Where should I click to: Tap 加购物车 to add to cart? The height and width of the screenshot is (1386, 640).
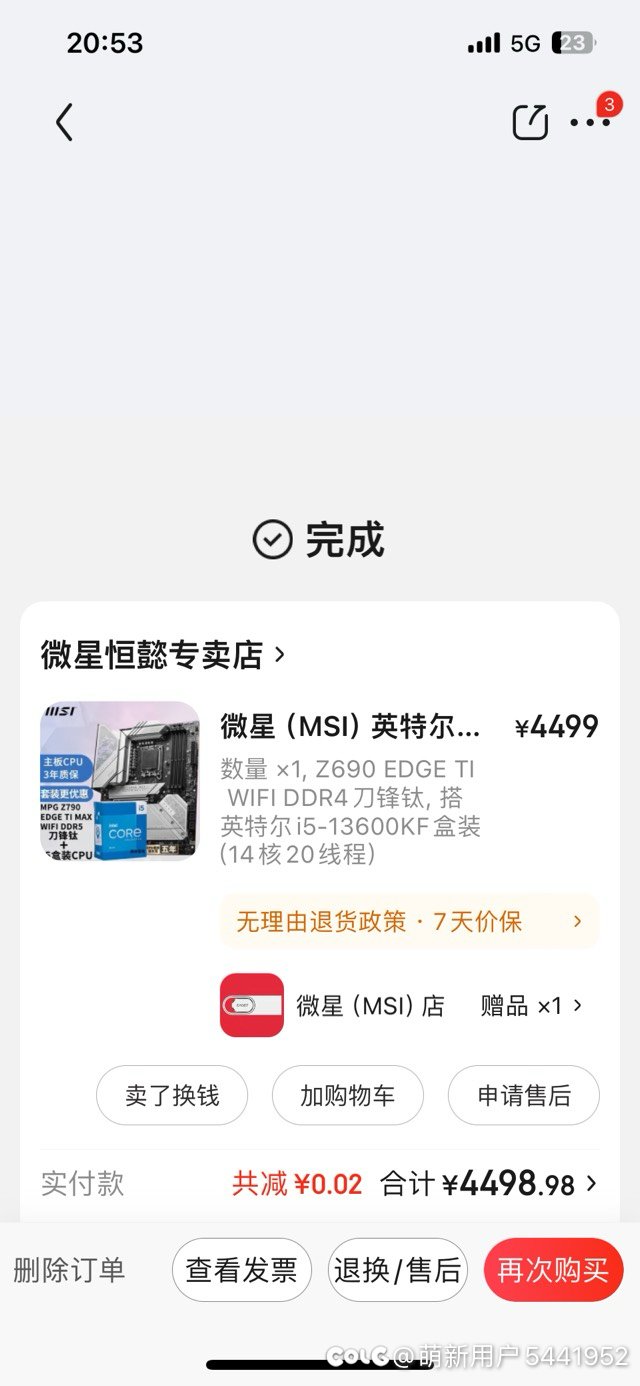coord(348,1095)
